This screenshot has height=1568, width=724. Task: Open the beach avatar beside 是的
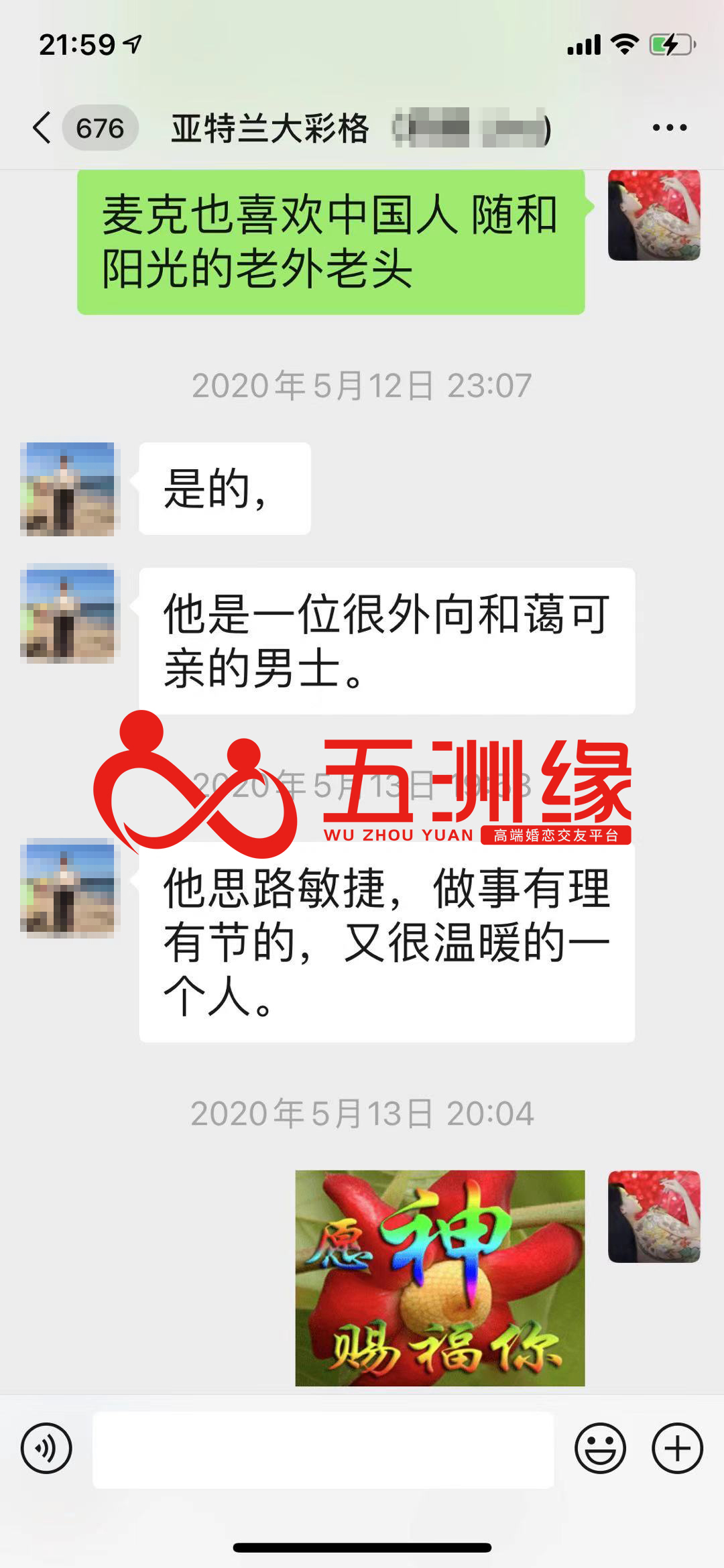pos(67,489)
